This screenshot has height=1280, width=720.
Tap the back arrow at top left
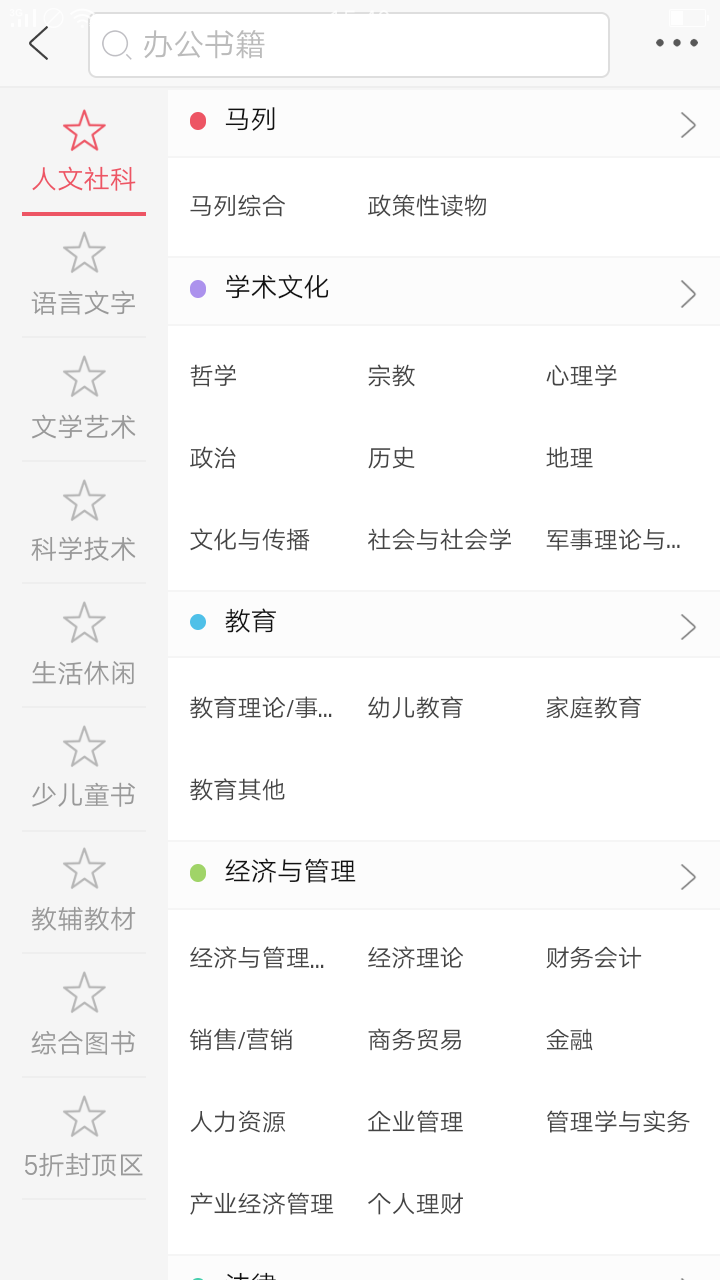click(39, 44)
